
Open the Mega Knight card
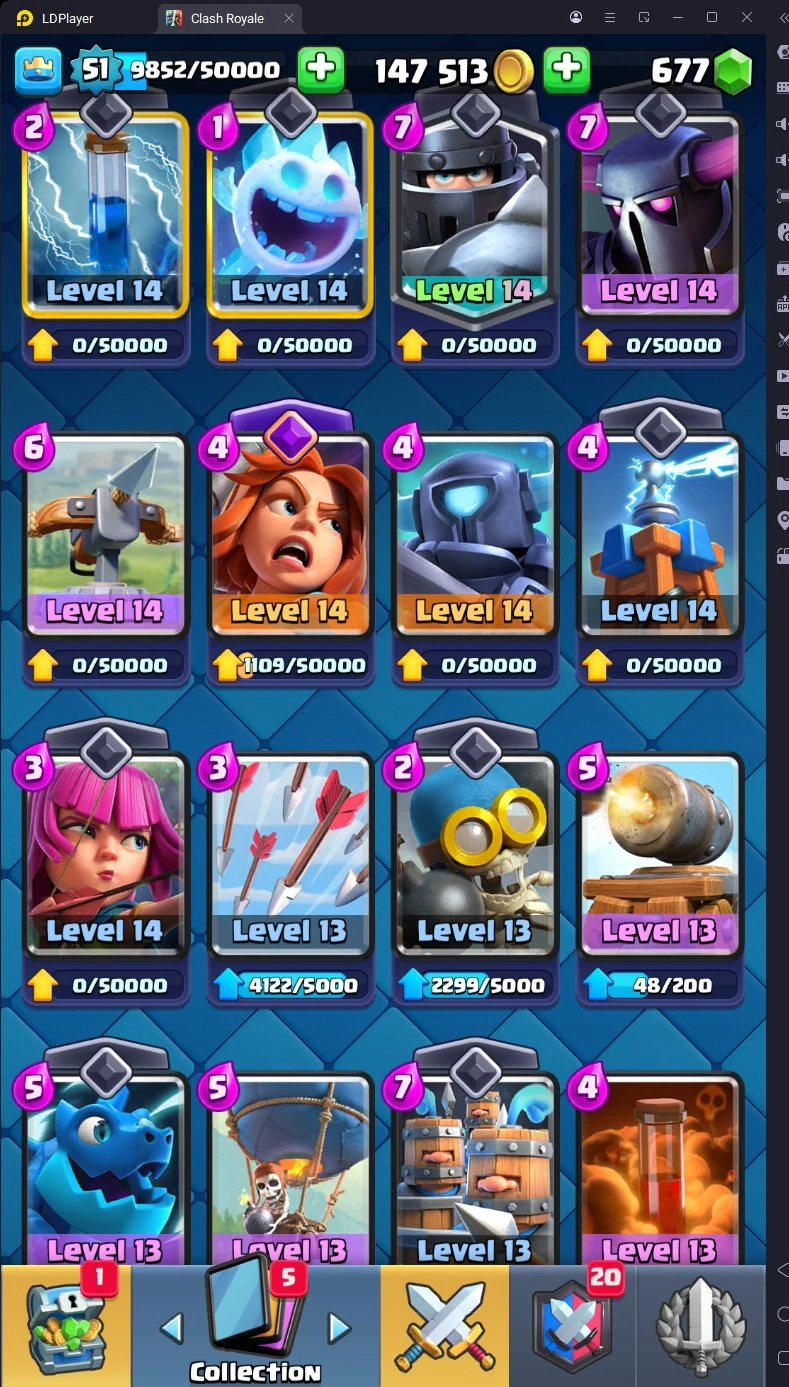pos(475,215)
